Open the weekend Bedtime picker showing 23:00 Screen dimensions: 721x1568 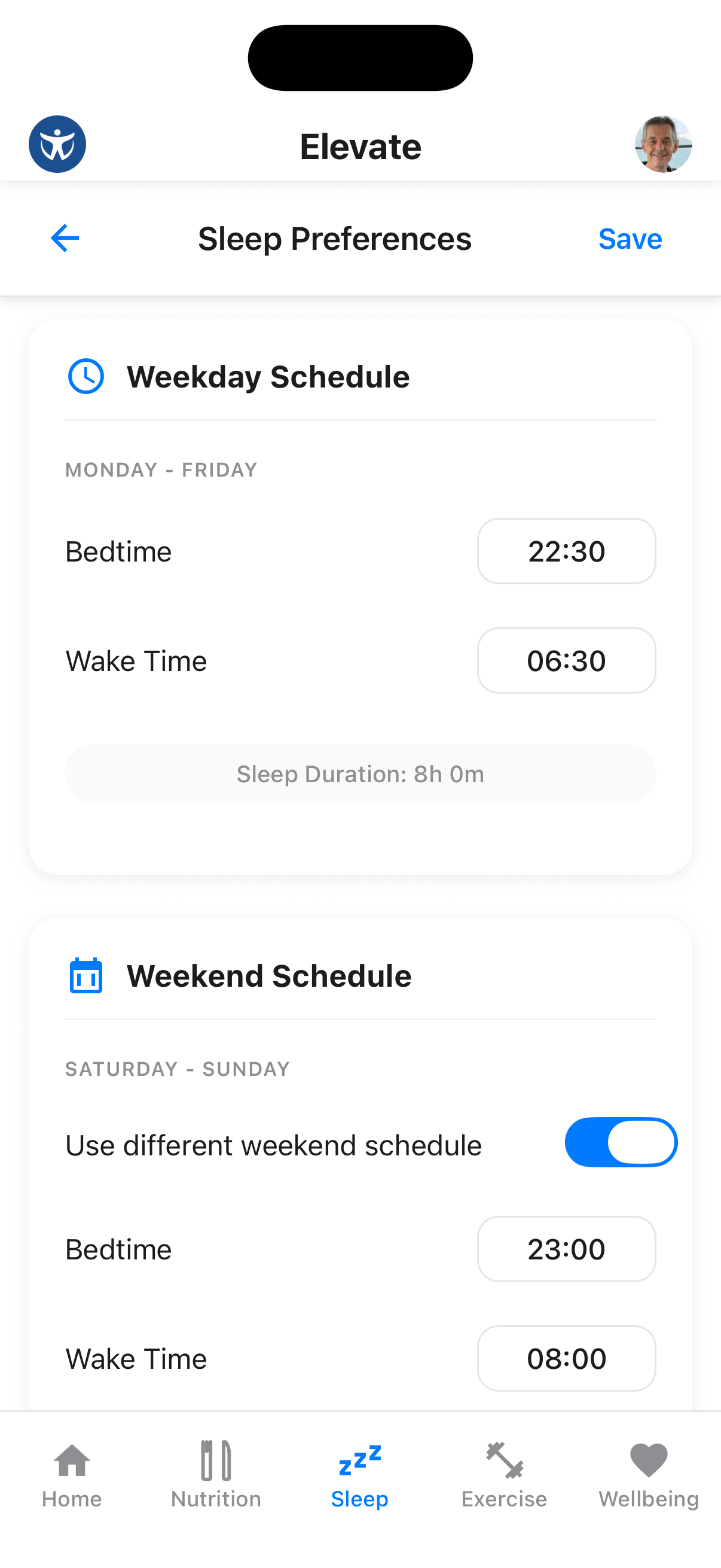coord(566,1249)
